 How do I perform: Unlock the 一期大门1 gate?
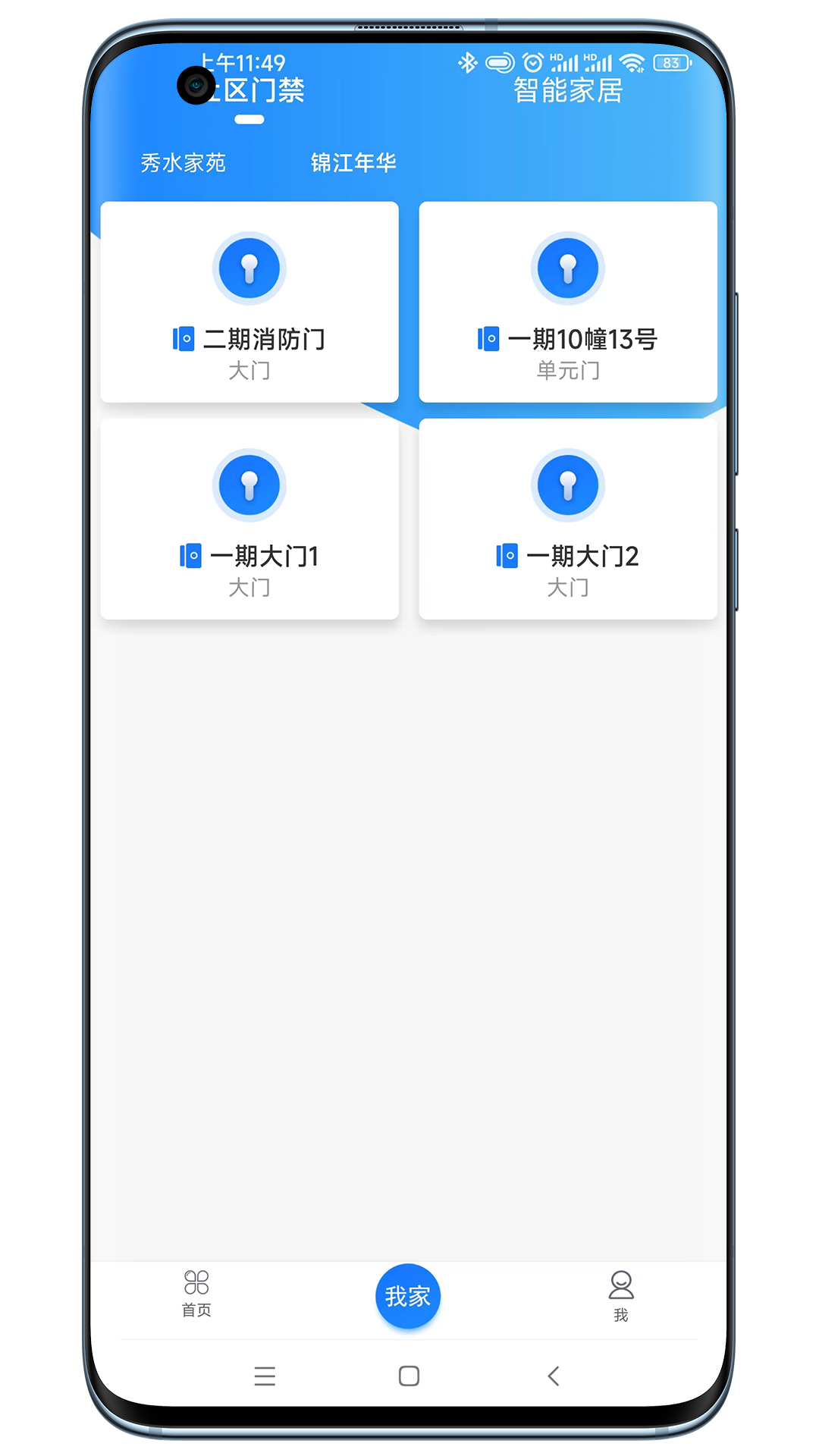pos(249,486)
